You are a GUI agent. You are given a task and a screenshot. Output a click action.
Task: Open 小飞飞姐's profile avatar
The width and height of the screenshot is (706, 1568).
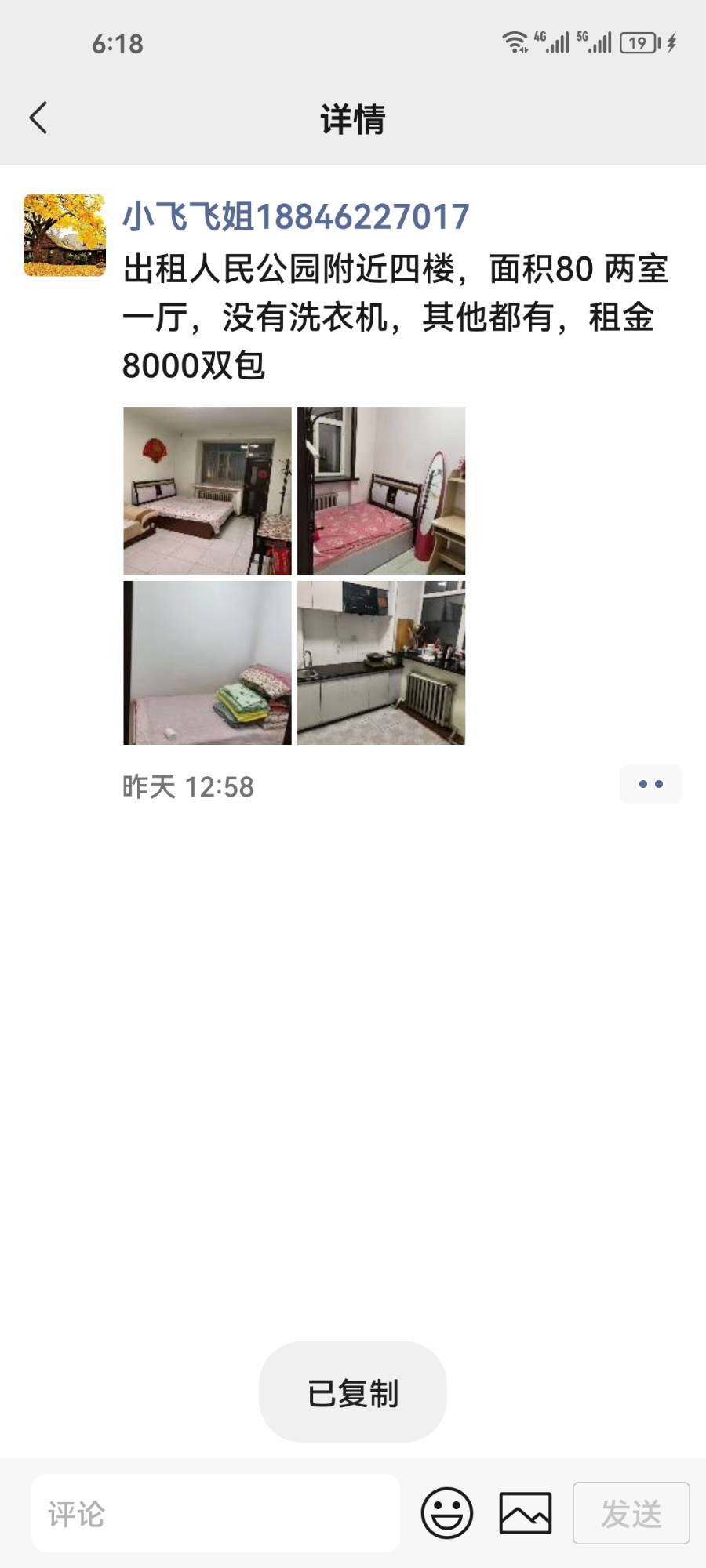(64, 235)
